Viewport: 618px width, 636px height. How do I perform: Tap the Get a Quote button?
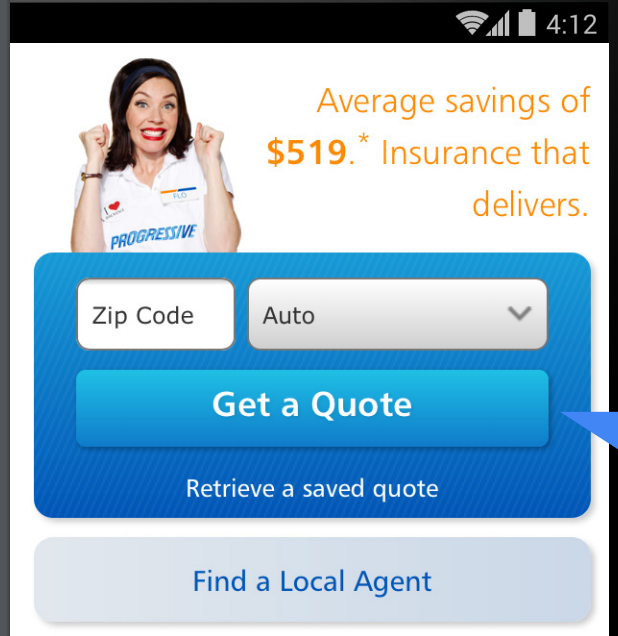(x=312, y=405)
